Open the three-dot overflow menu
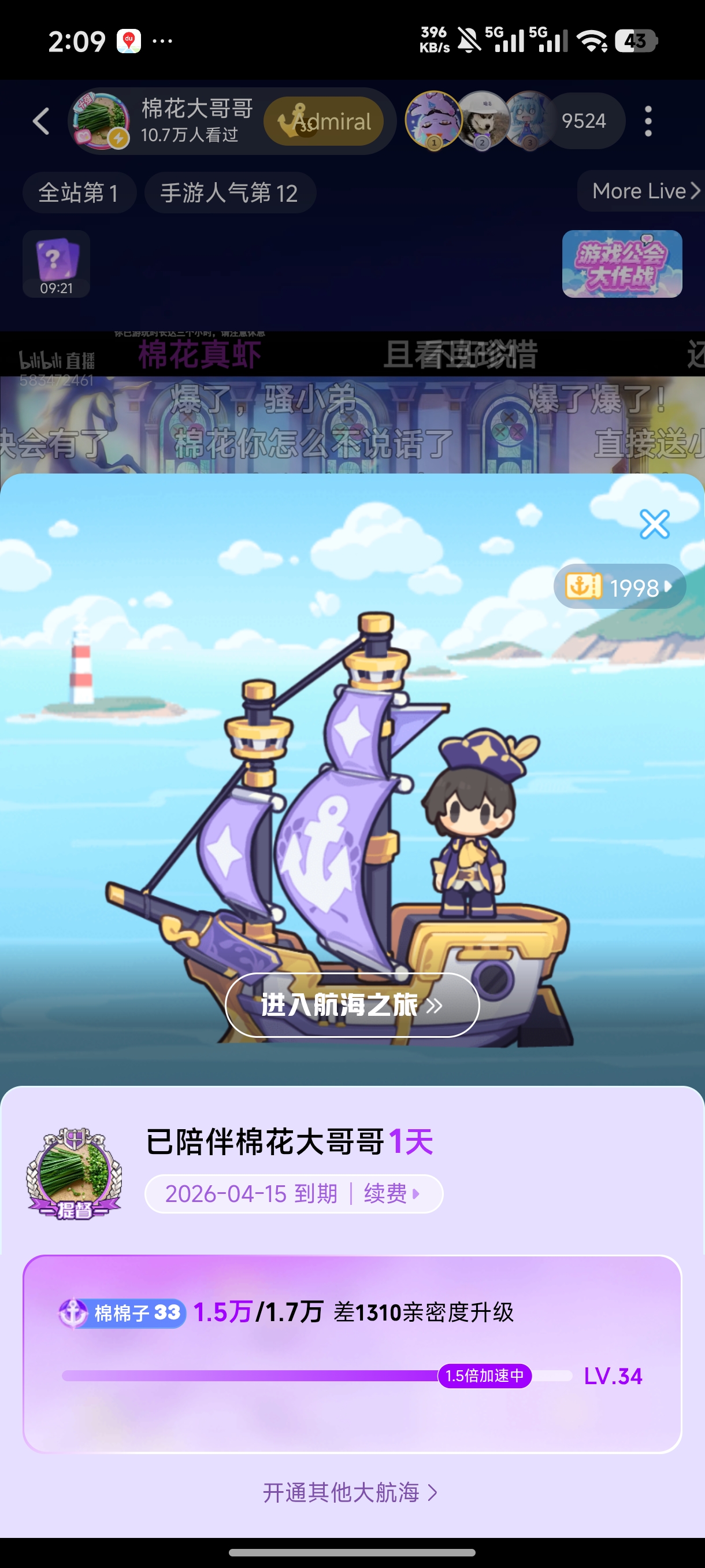The height and width of the screenshot is (1568, 705). [x=648, y=121]
